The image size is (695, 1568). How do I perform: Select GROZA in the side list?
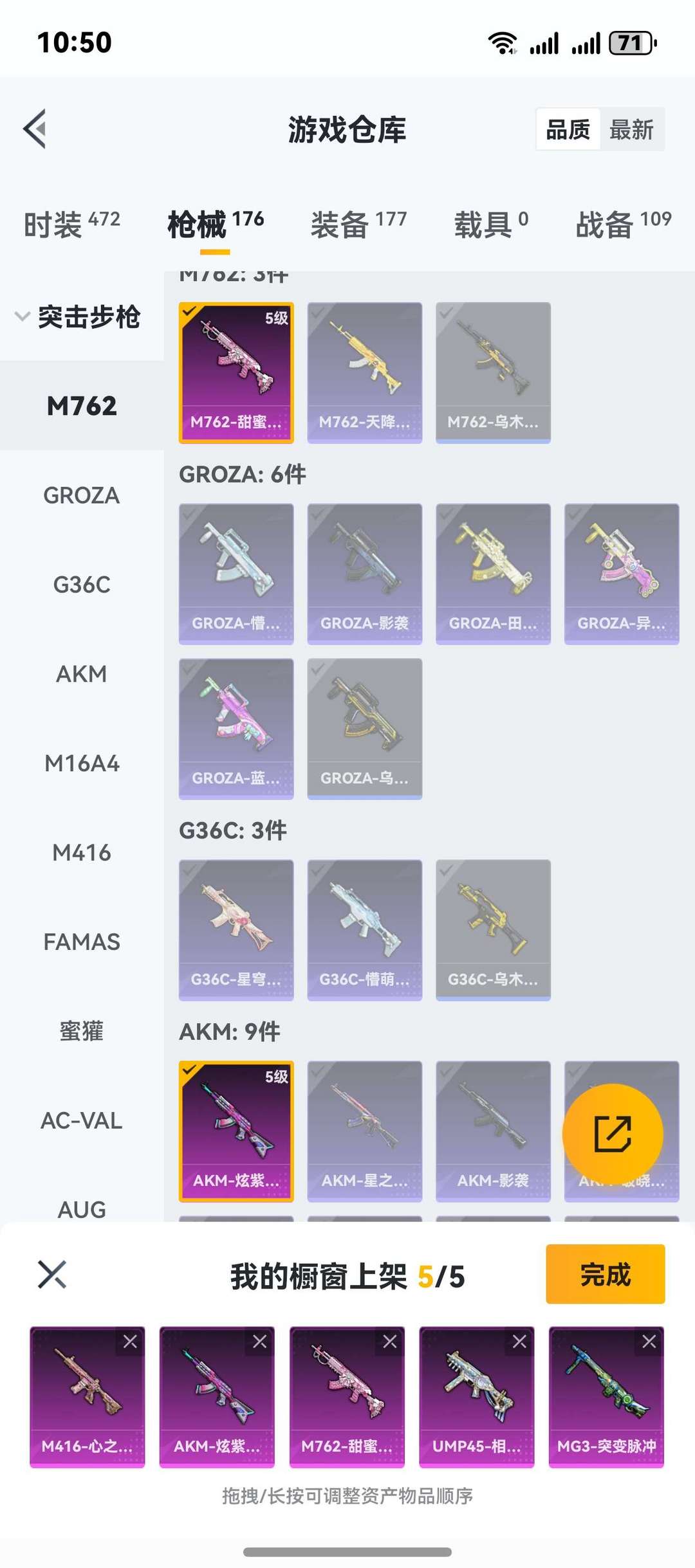[x=81, y=495]
